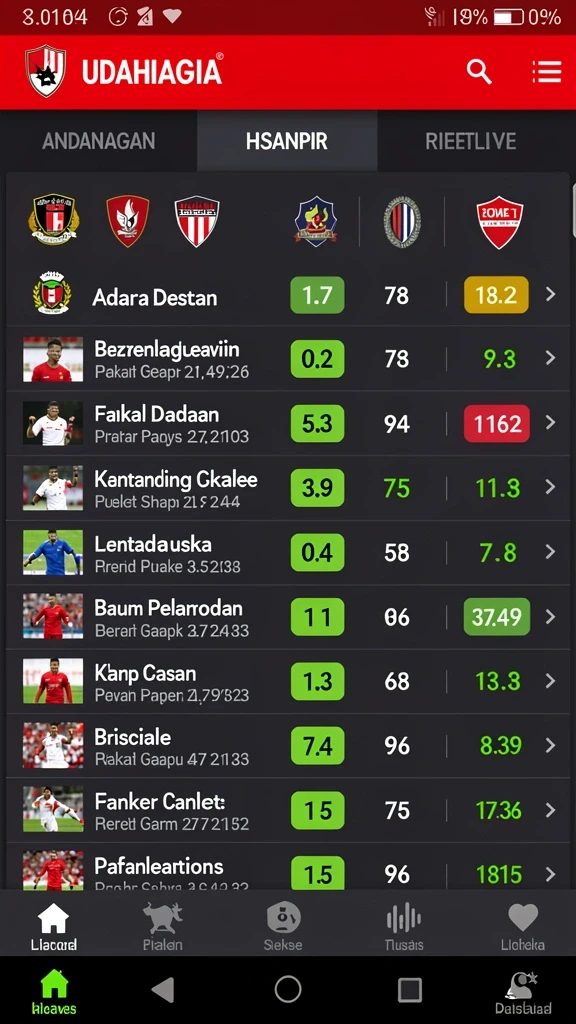576x1024 pixels.
Task: Open the Adara Destan row
Action: coord(288,295)
